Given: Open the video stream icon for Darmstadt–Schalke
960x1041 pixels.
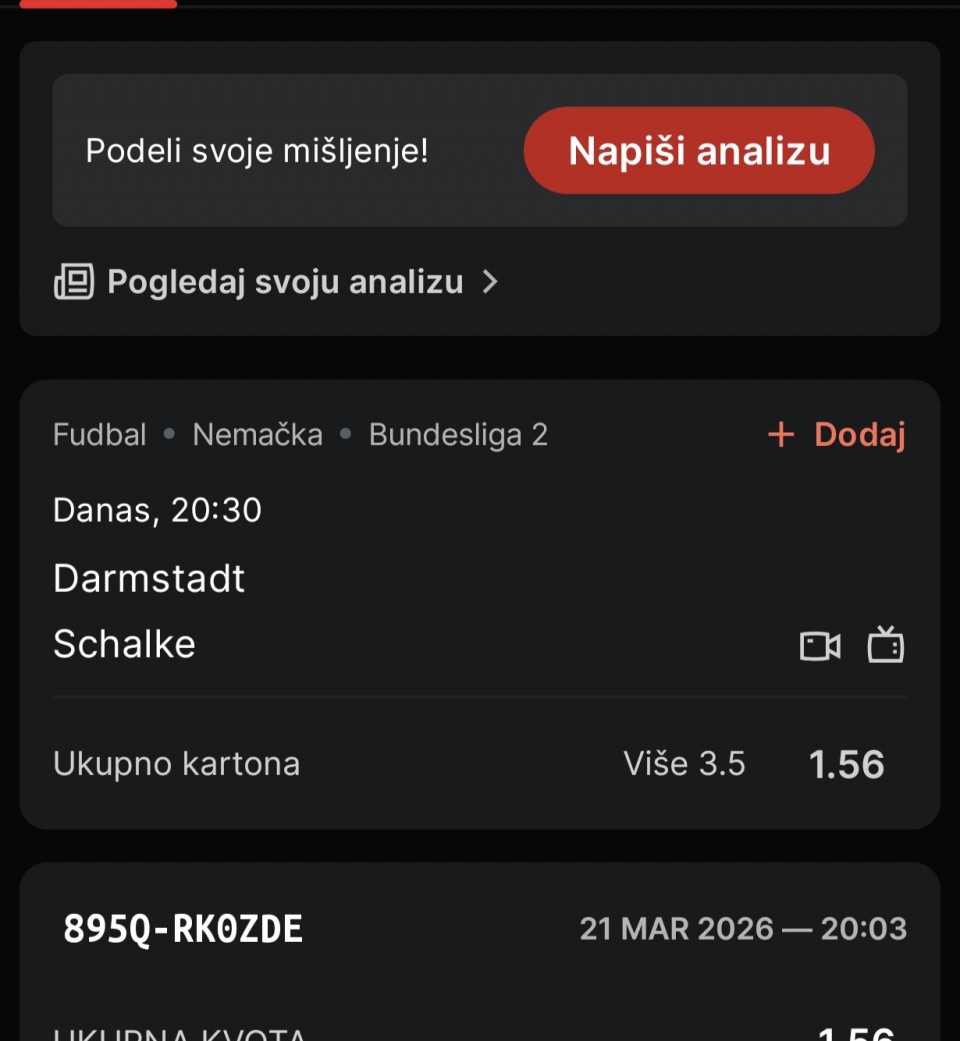Looking at the screenshot, I should click(820, 646).
